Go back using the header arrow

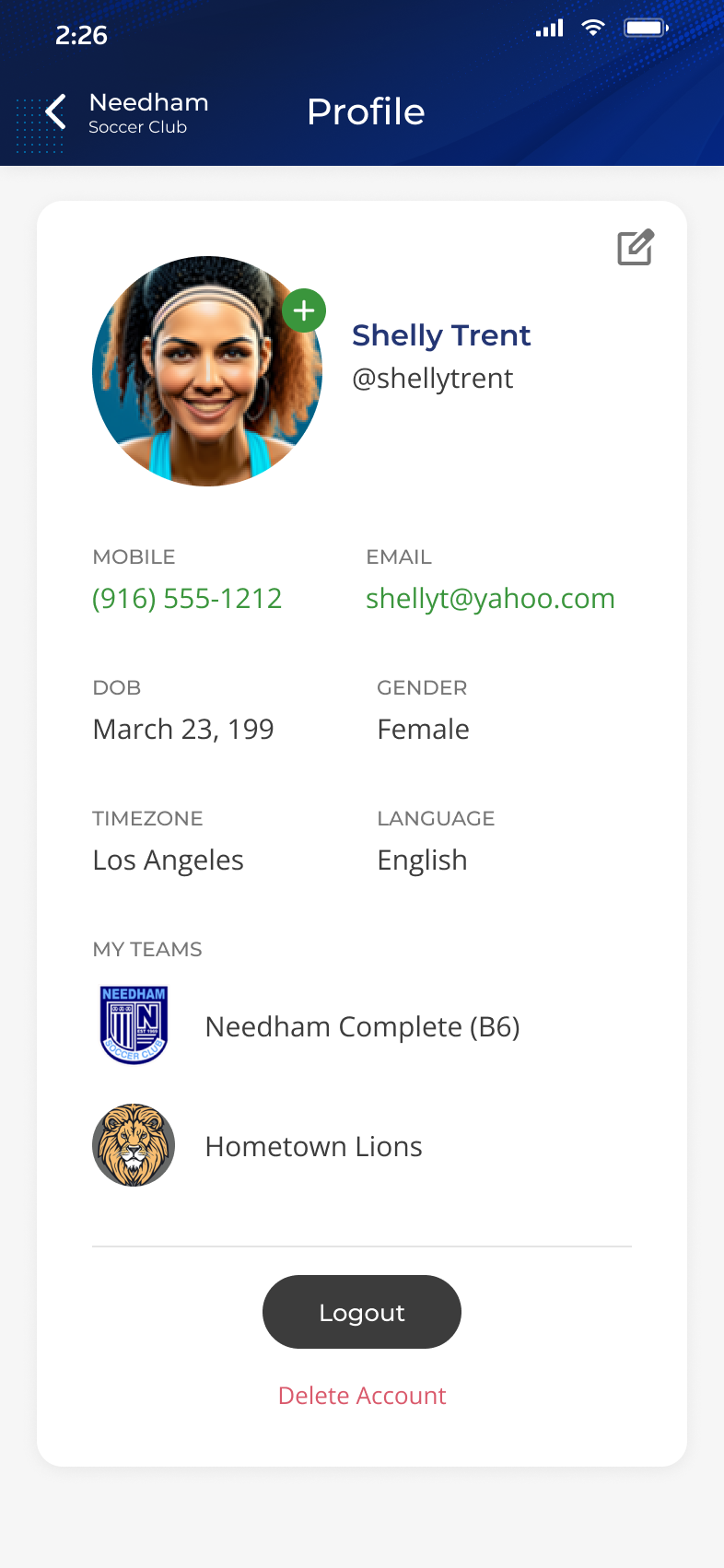pyautogui.click(x=55, y=112)
